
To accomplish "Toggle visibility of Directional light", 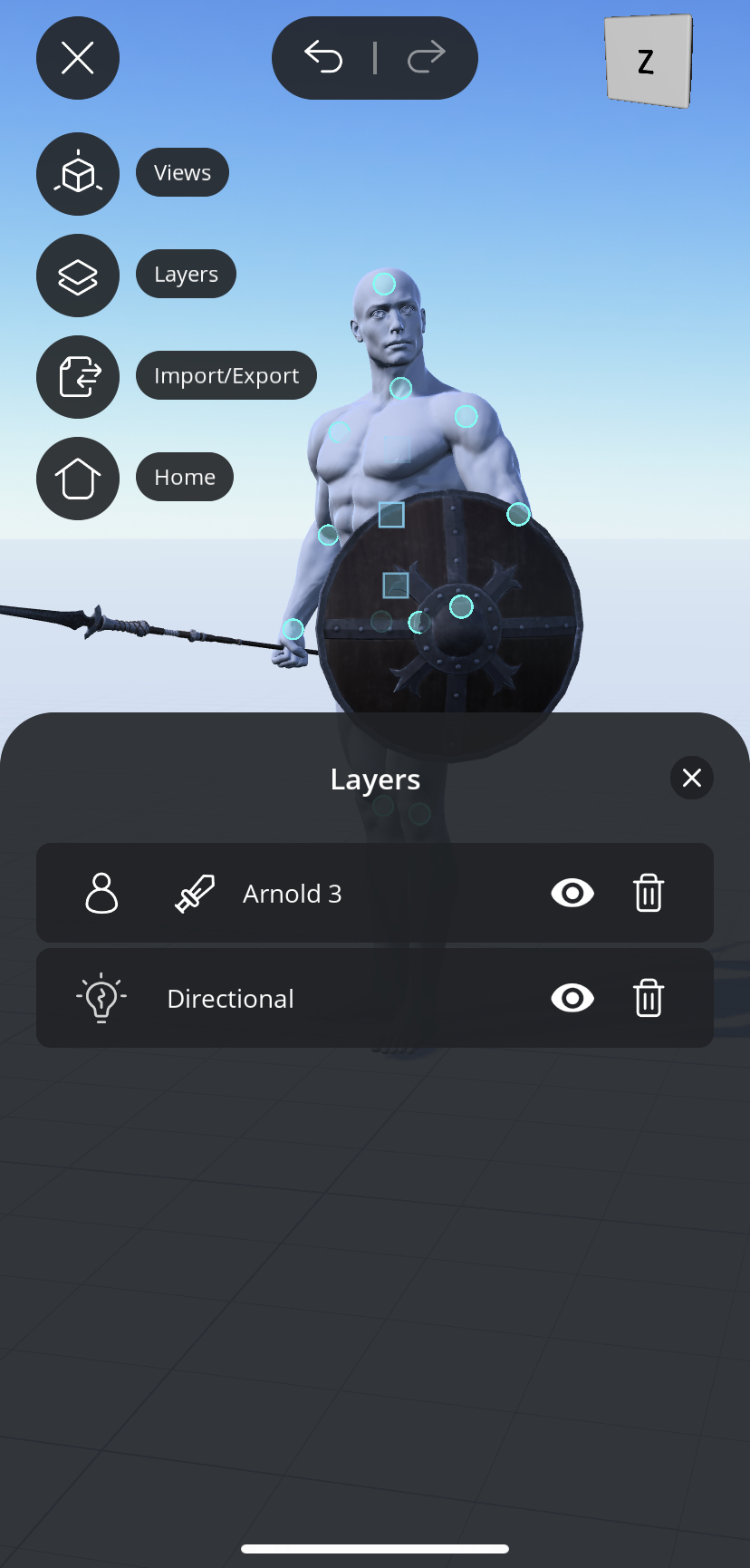I will point(572,999).
